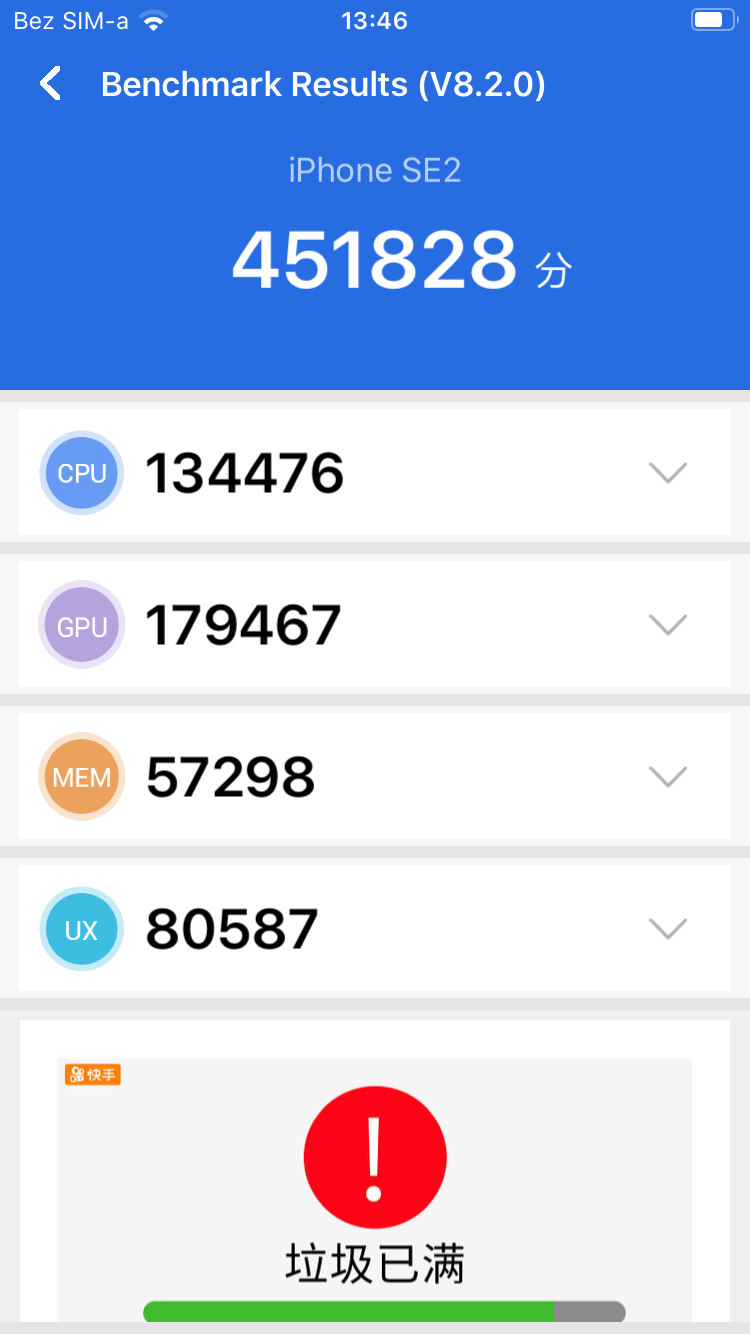Expand the MEM score details
The height and width of the screenshot is (1334, 750).
pyautogui.click(x=667, y=777)
